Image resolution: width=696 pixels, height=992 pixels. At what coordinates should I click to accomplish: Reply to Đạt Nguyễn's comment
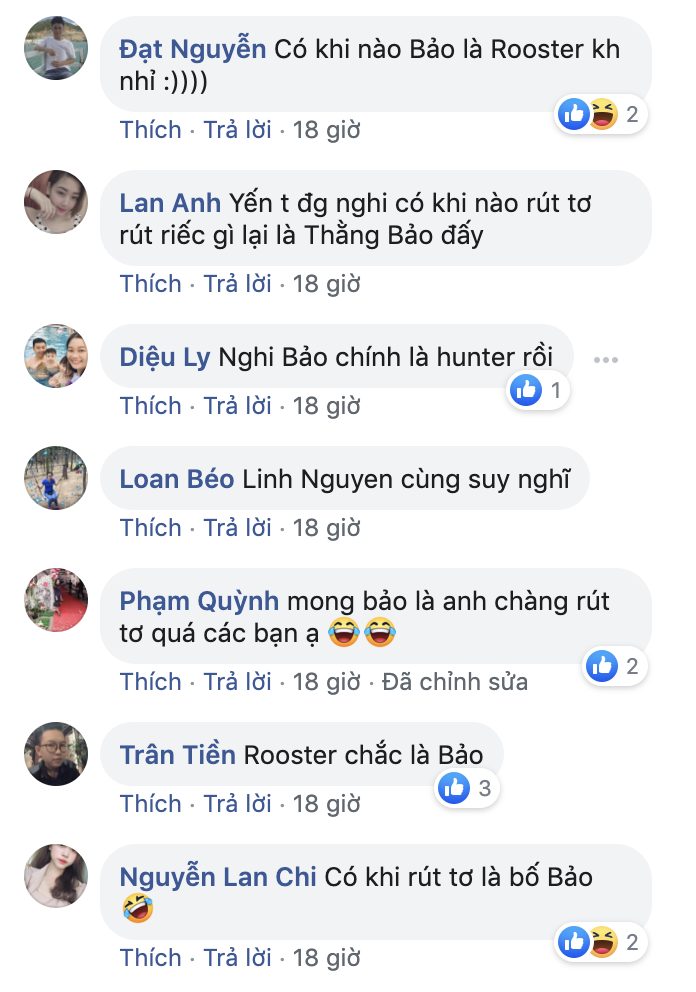(x=238, y=130)
